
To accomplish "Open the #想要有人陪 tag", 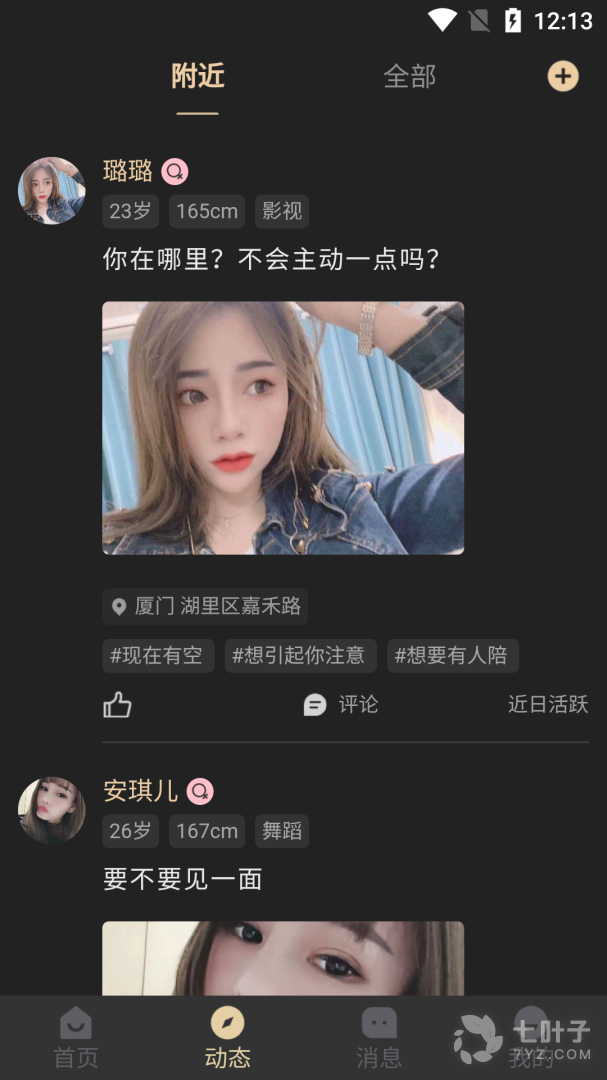I will [452, 656].
